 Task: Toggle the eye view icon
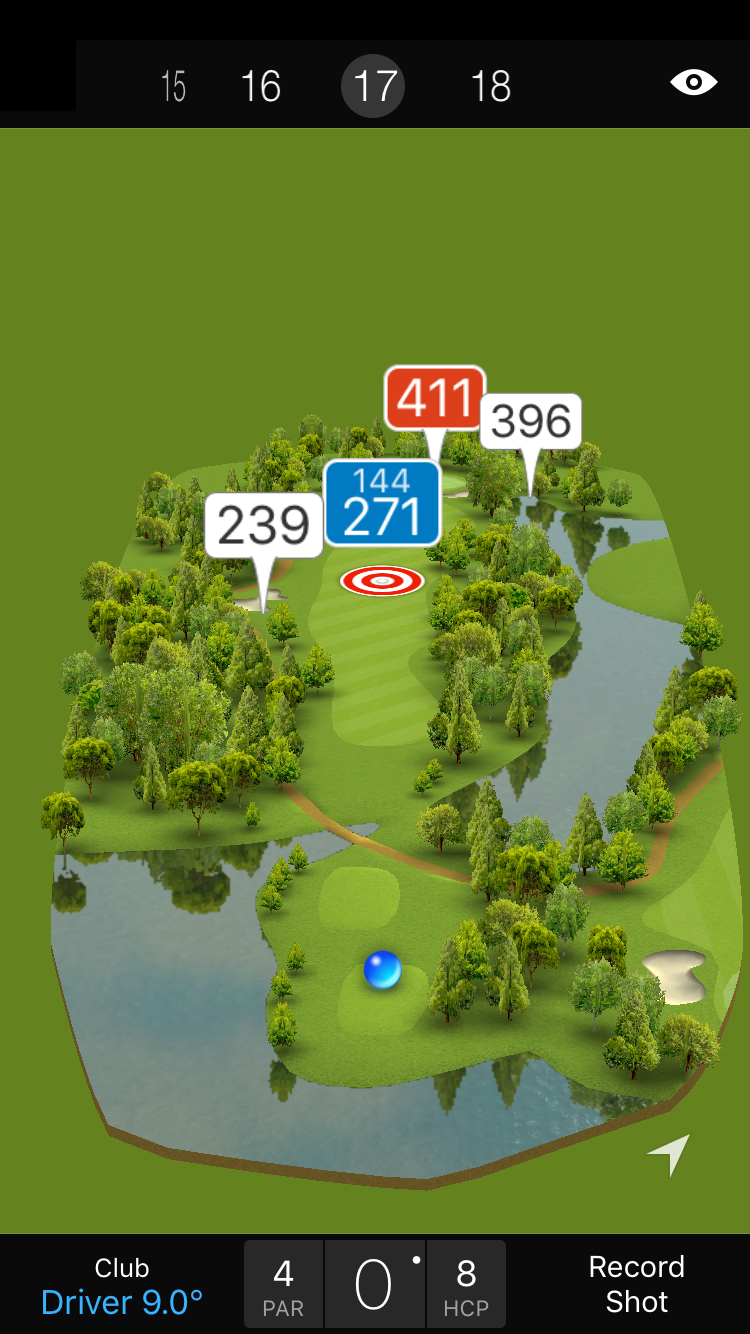(x=693, y=82)
